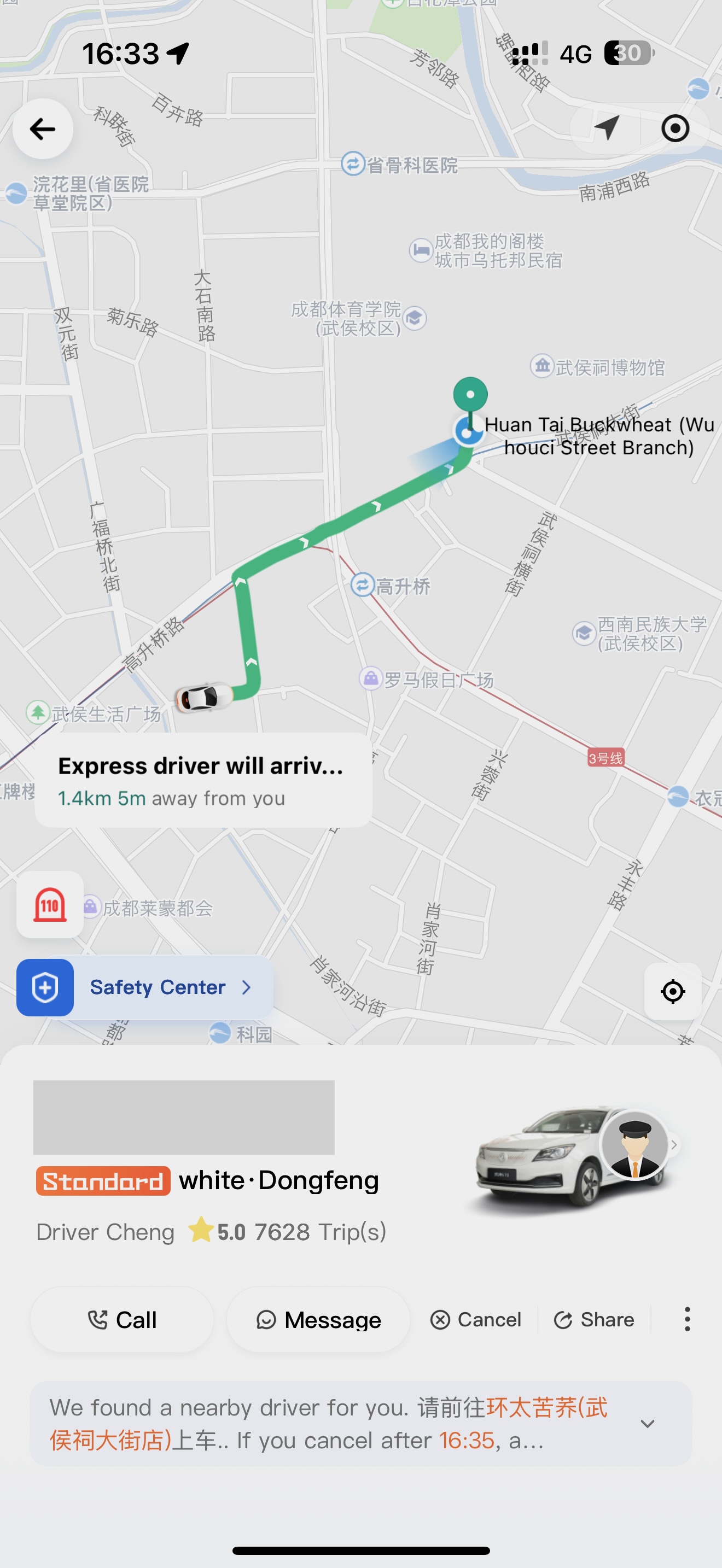Message the driver

[318, 1320]
